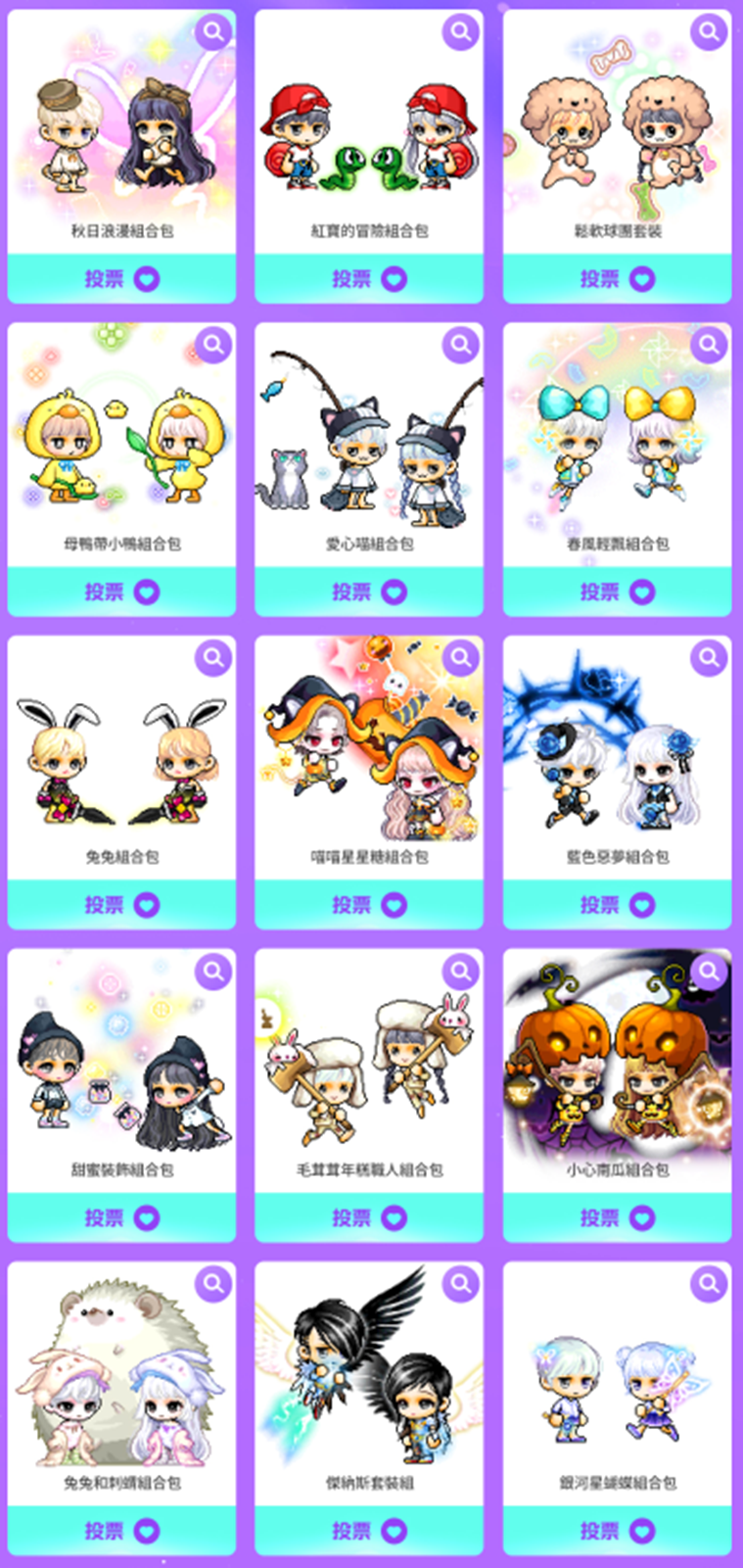Magnify the 兔兔和刺蝟組合包 preview

[212, 1283]
